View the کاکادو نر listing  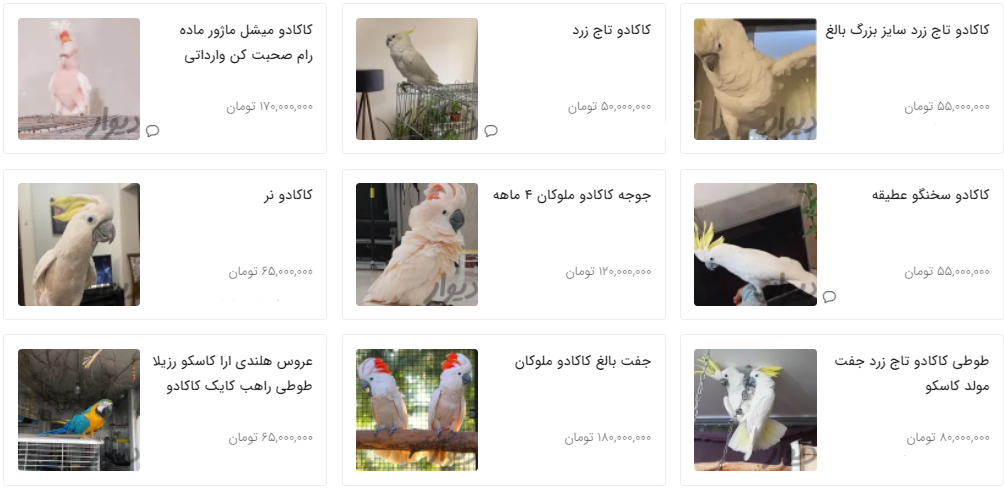coord(287,195)
